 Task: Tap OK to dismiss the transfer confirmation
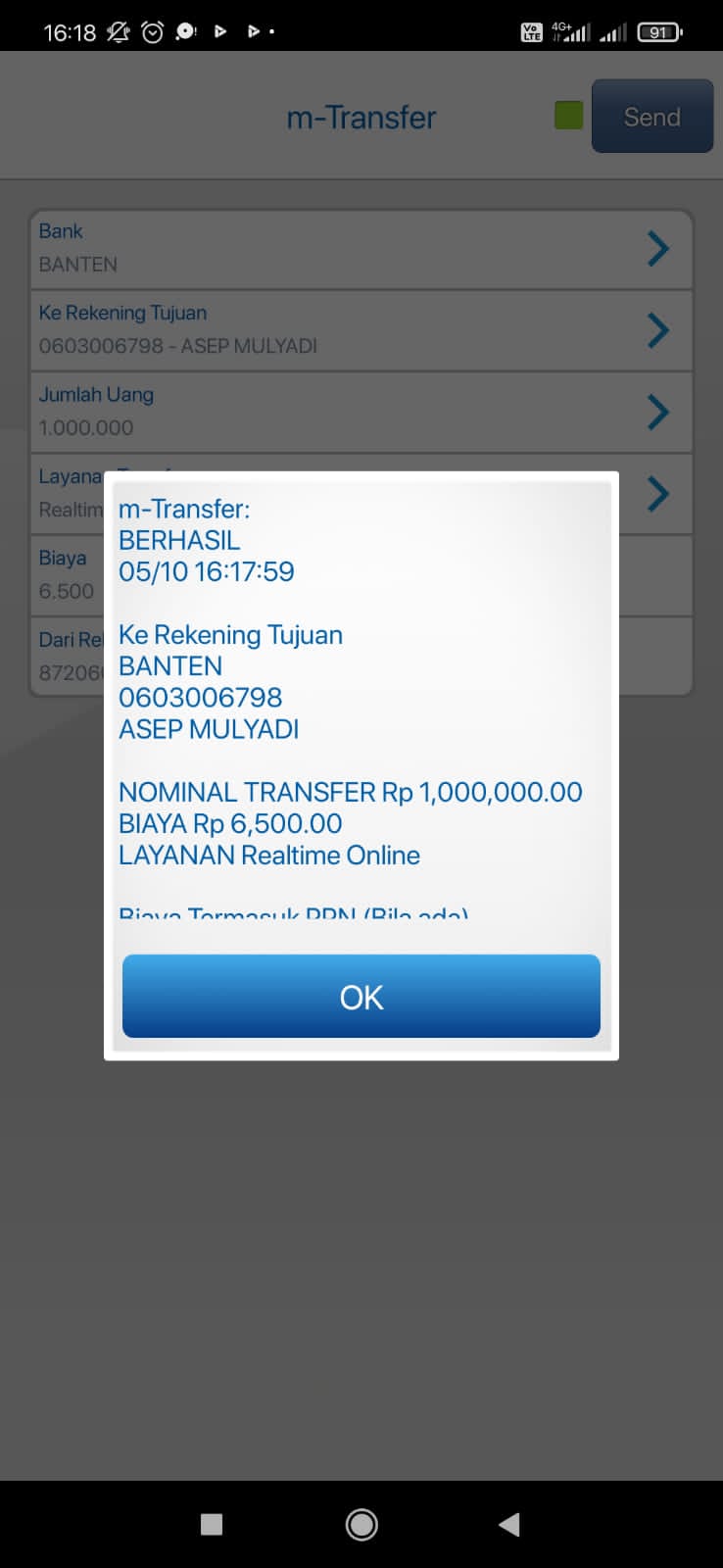click(361, 996)
